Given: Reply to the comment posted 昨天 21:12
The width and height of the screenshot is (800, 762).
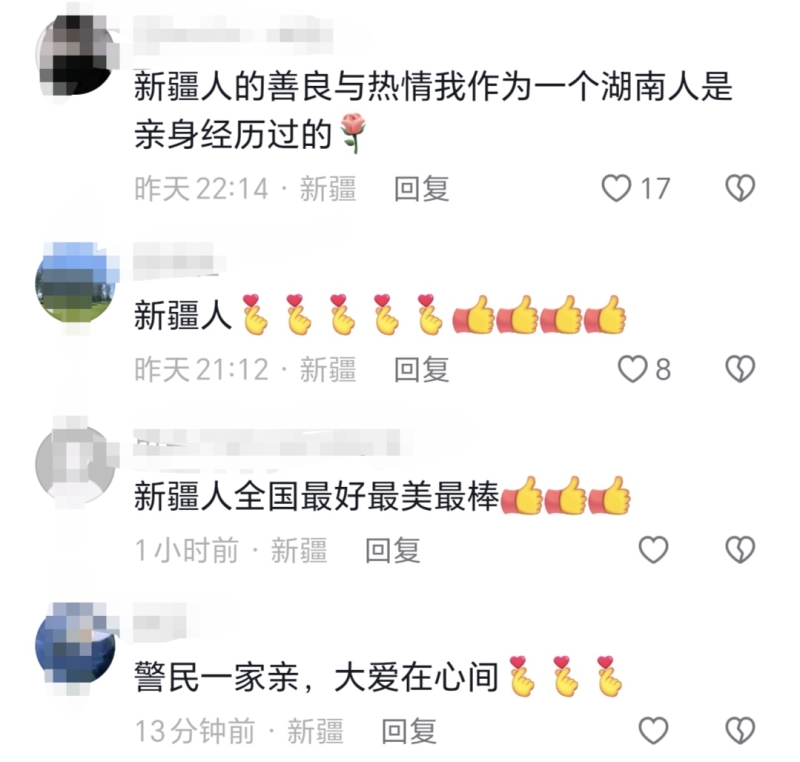Looking at the screenshot, I should coord(421,369).
